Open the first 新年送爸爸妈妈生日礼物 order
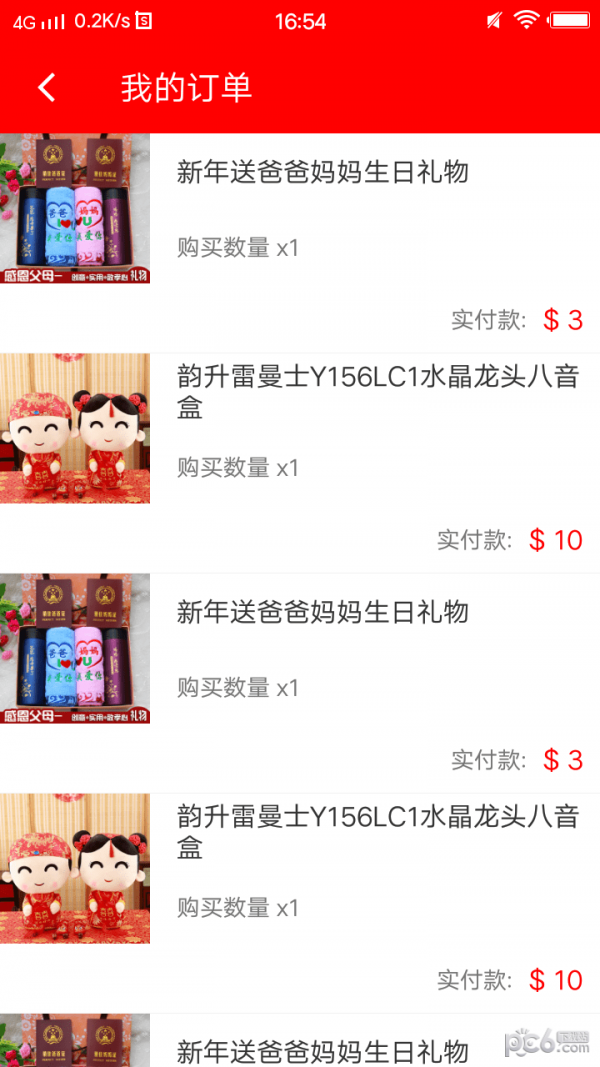 (300, 243)
